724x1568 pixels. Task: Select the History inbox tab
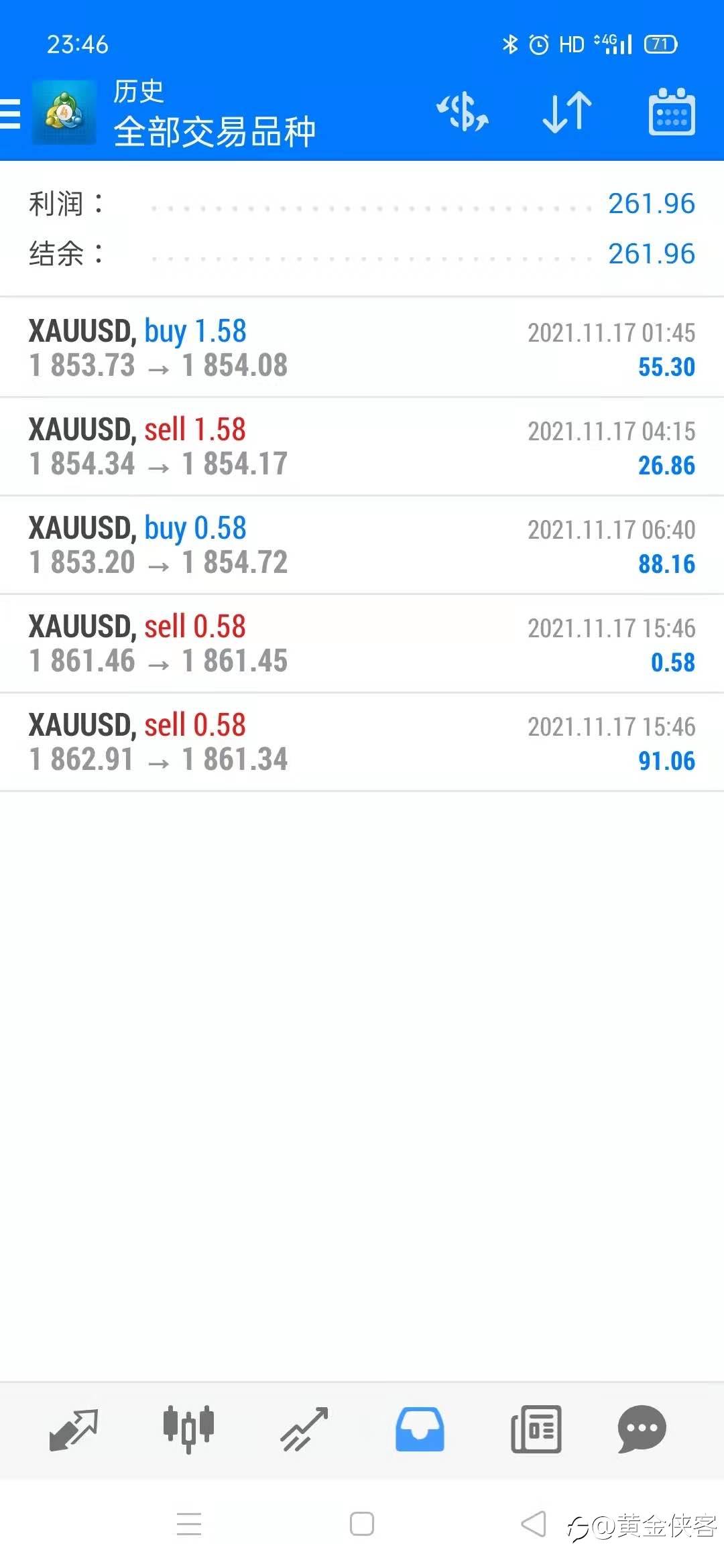420,1429
